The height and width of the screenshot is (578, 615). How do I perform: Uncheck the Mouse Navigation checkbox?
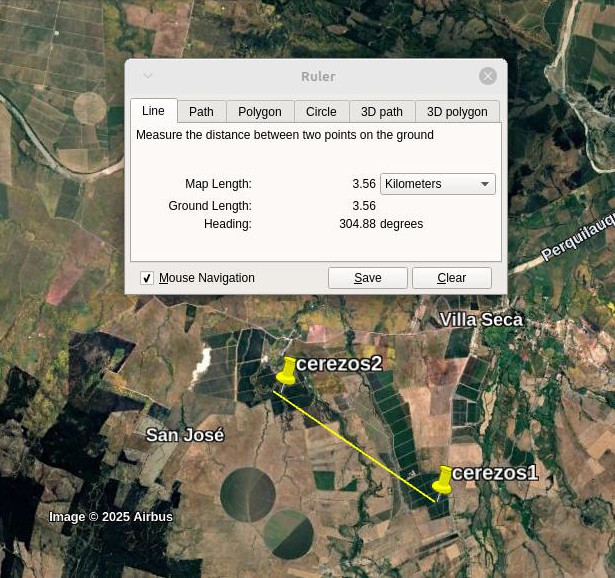pyautogui.click(x=147, y=278)
